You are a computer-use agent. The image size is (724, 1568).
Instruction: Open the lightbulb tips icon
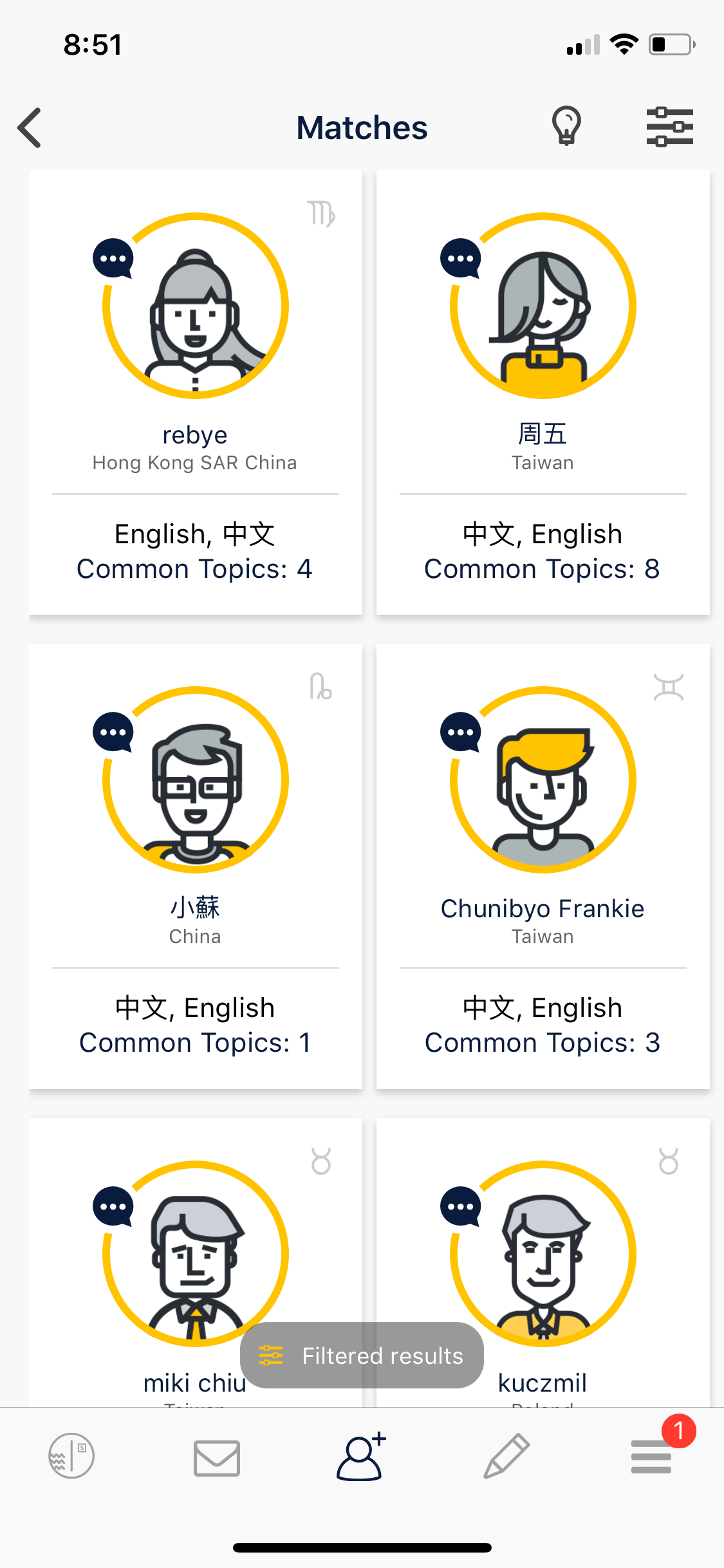[x=566, y=126]
